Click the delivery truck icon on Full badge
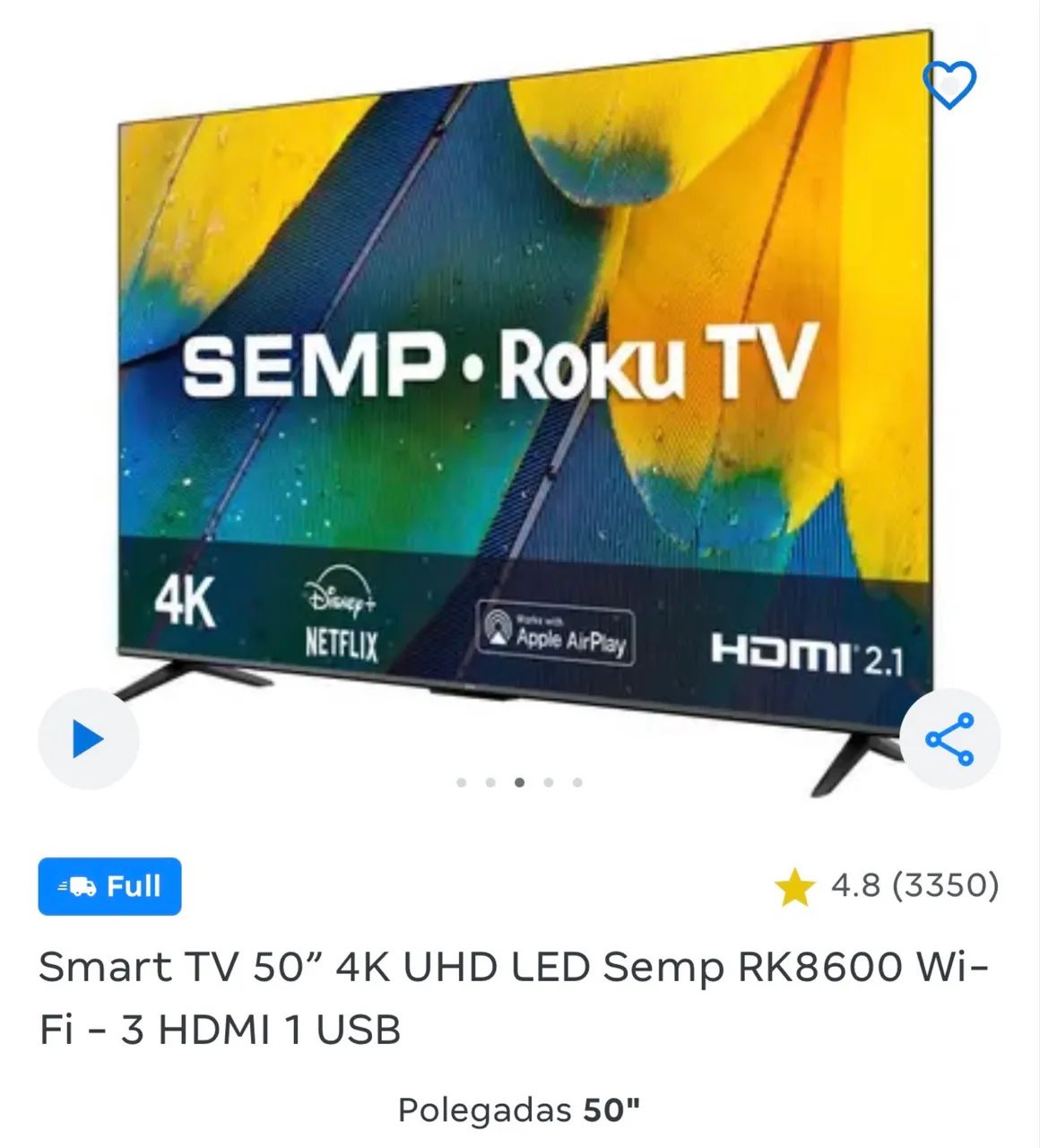Image resolution: width=1040 pixels, height=1148 pixels. [x=76, y=887]
